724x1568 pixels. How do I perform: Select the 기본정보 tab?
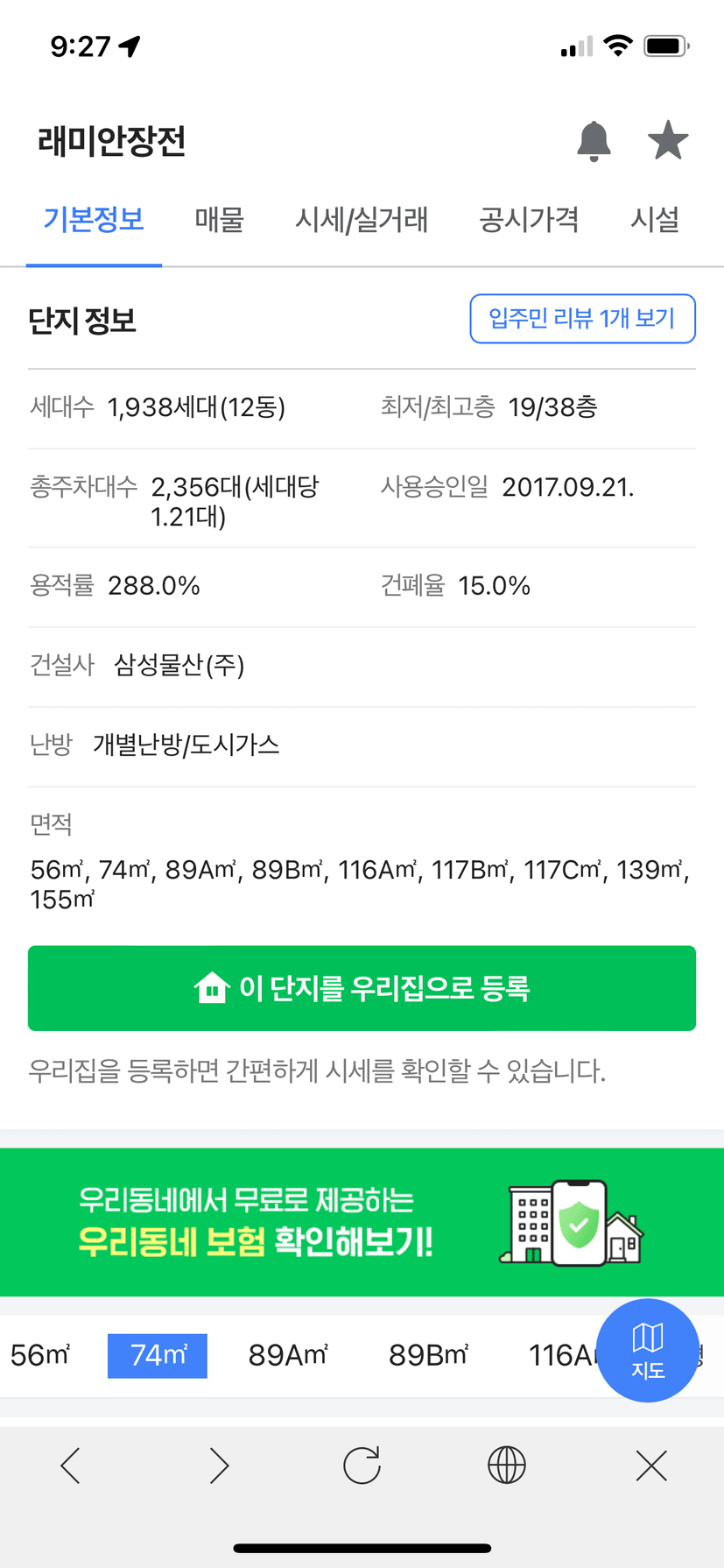94,219
